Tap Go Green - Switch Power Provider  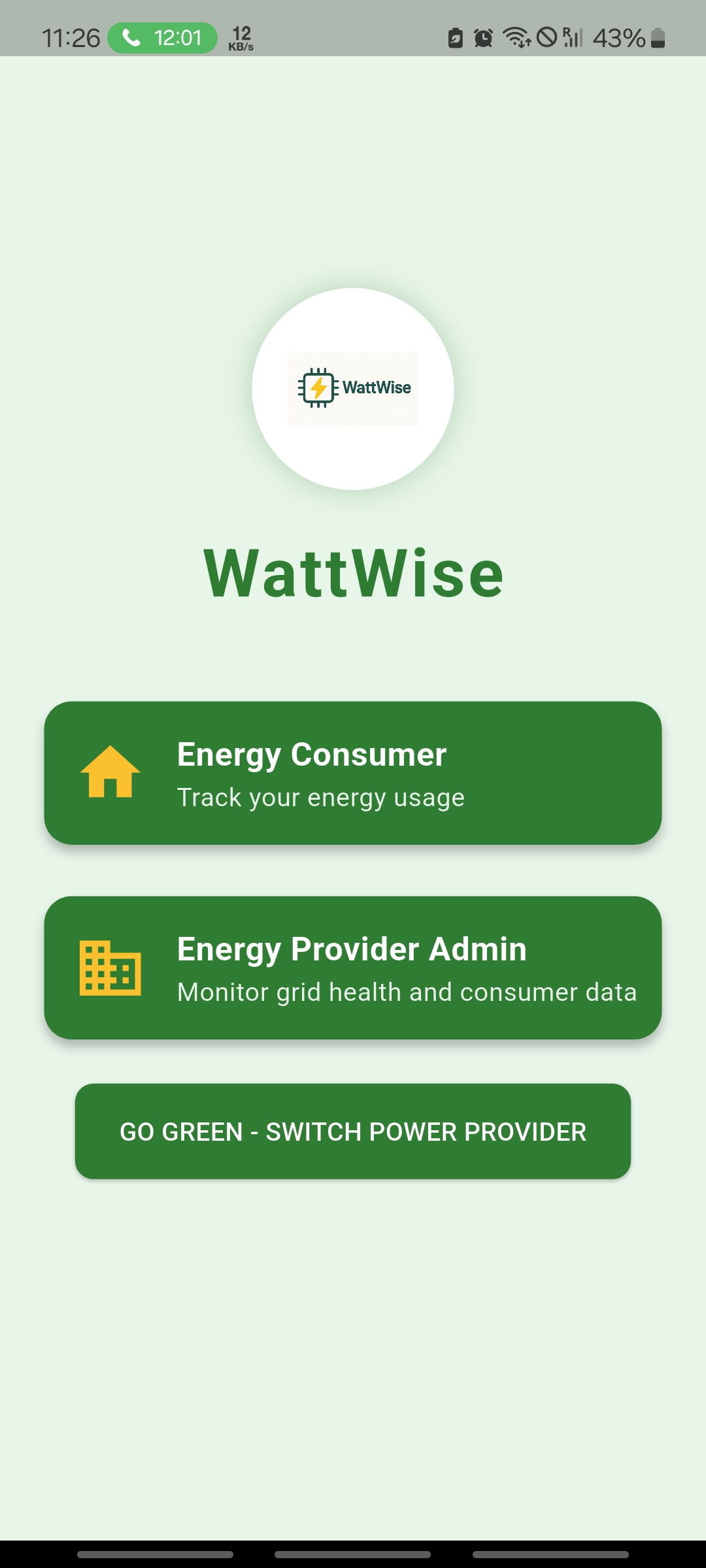tap(353, 1132)
